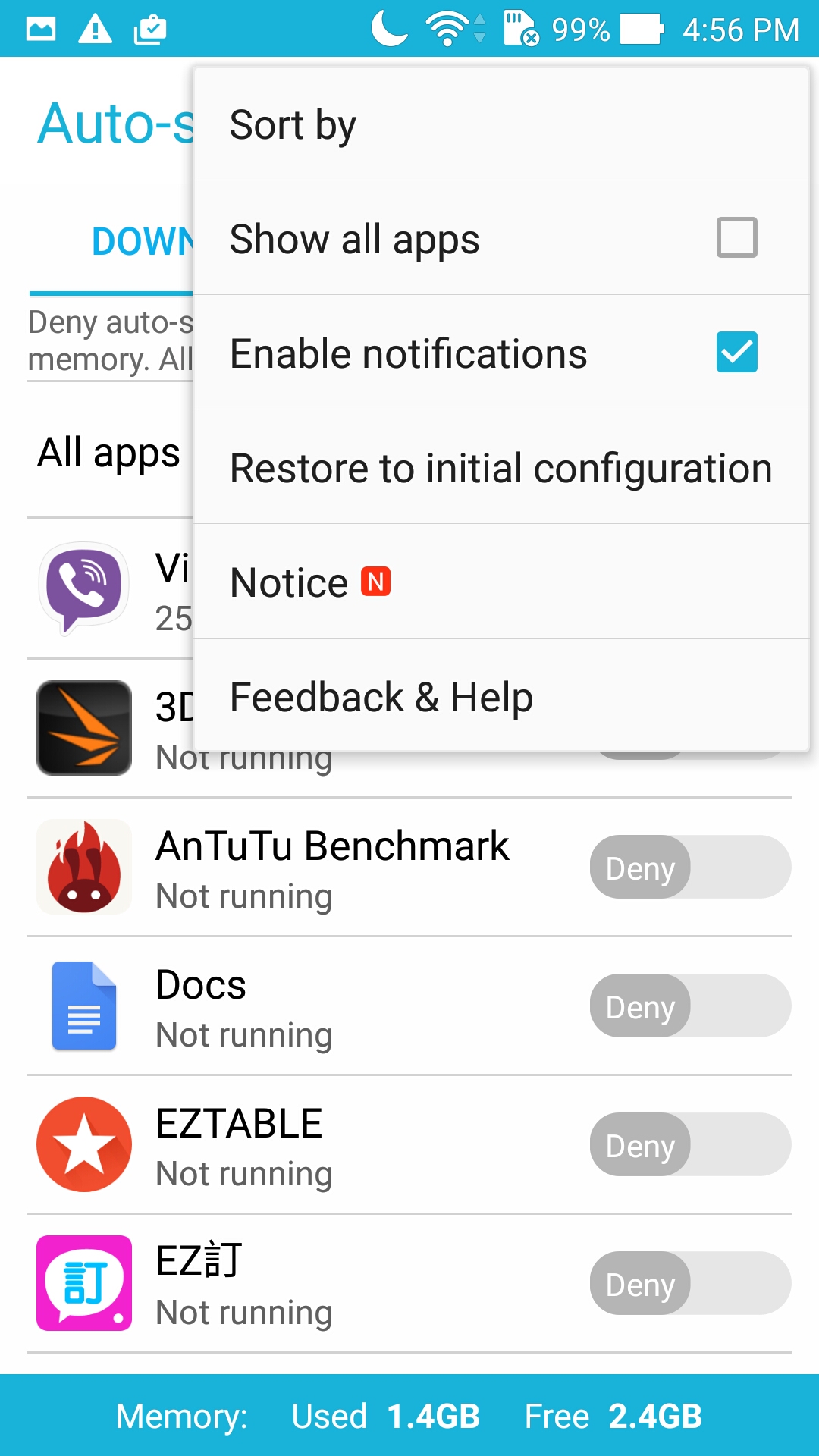The width and height of the screenshot is (819, 1456).
Task: Toggle the Deny switch for EZTABLE
Action: (x=690, y=1145)
